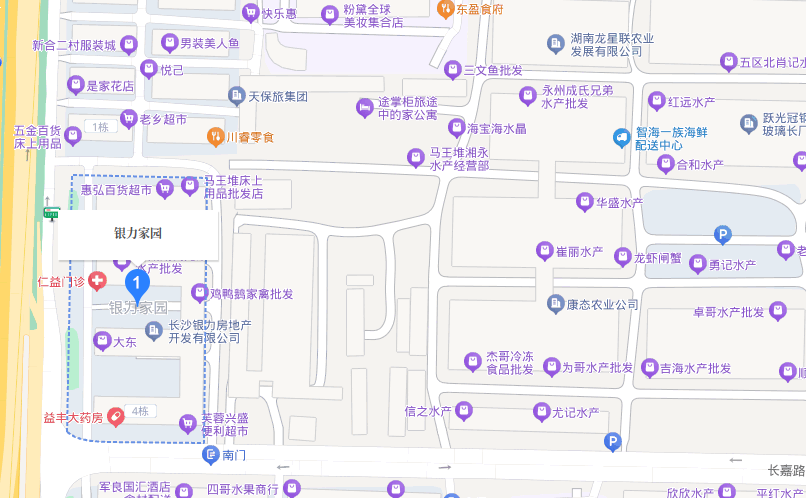Select the 益丰大药房 pharmacy marker
The height and width of the screenshot is (498, 806).
coord(115,416)
